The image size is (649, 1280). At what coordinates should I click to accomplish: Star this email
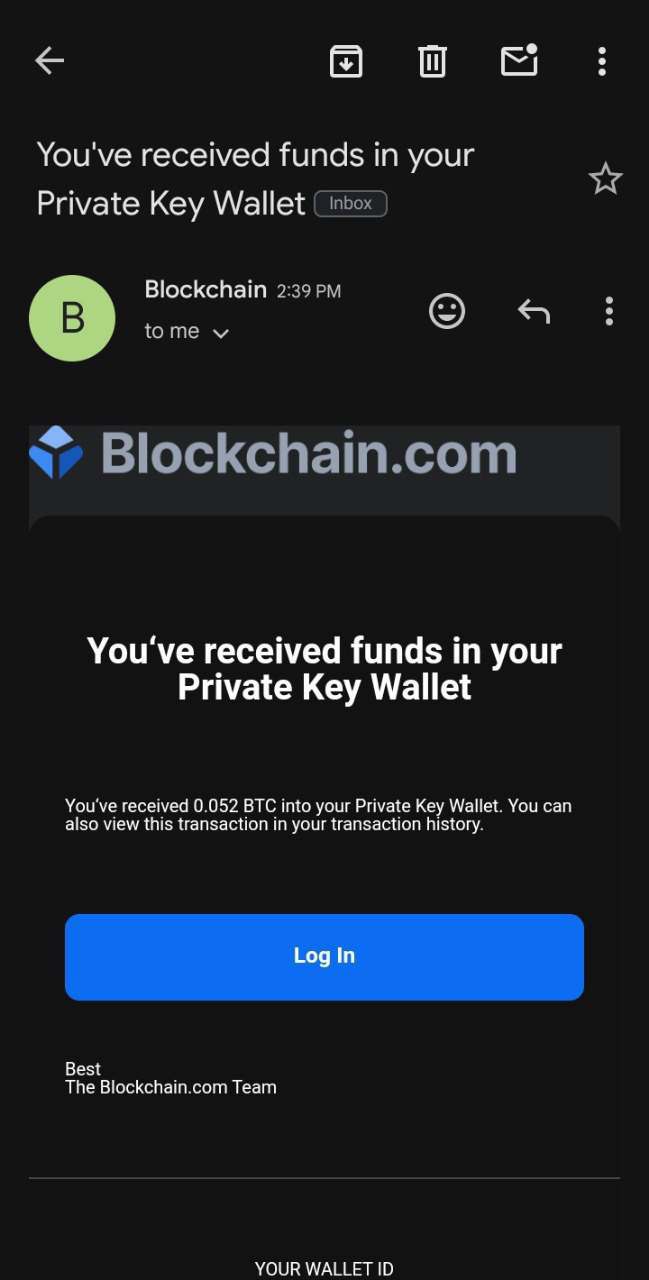(605, 179)
